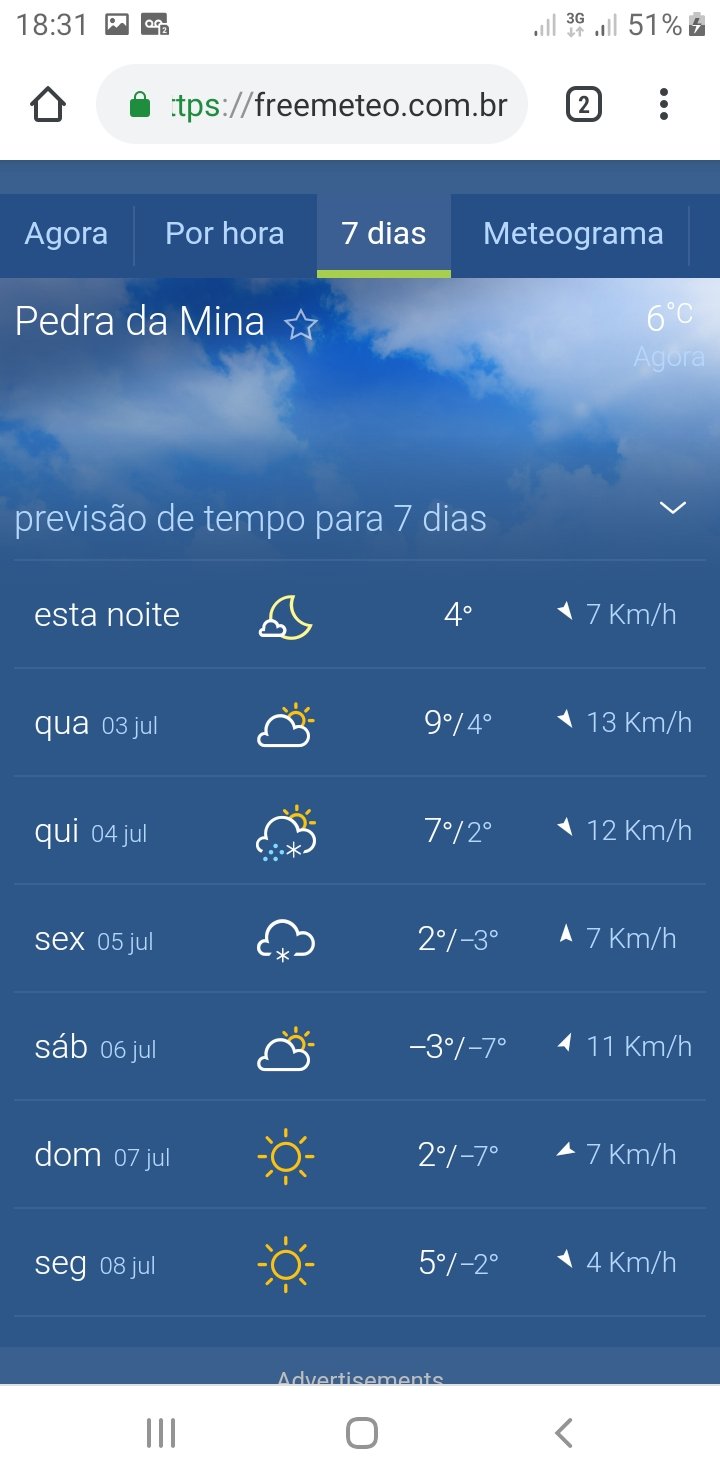720x1480 pixels.
Task: Show details for dom 07 jul
Action: pyautogui.click(x=360, y=1155)
